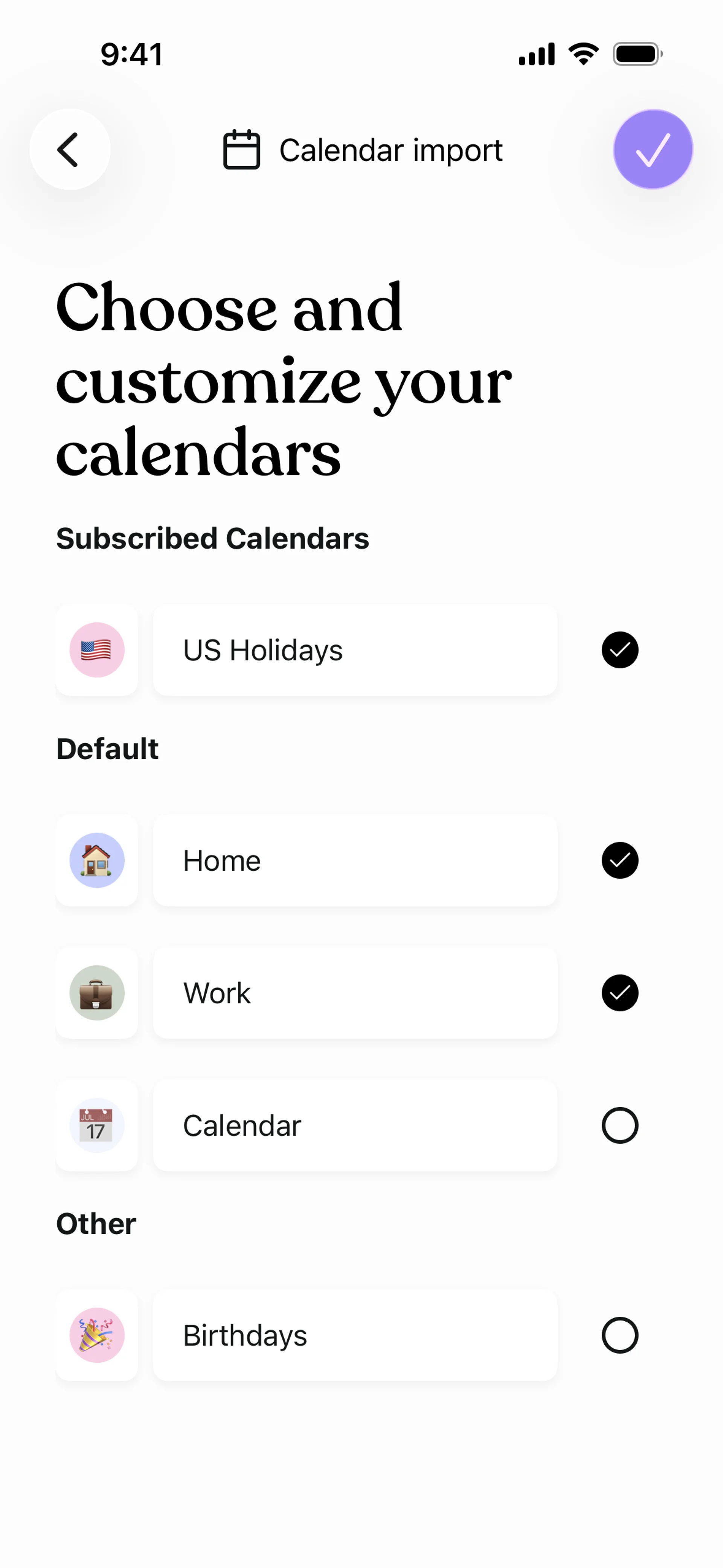Edit the US Holidays name field
Image resolution: width=723 pixels, height=1568 pixels.
point(355,650)
